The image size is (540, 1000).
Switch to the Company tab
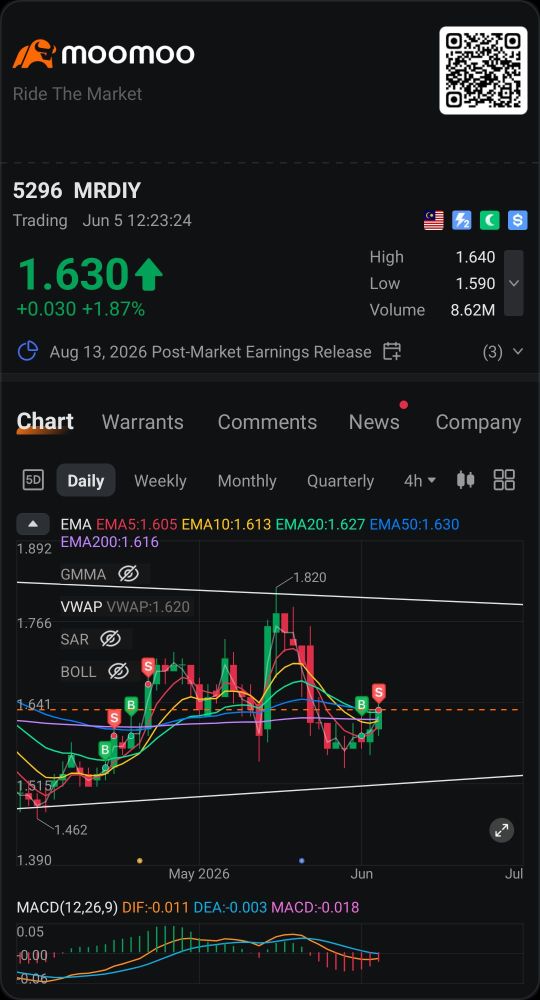click(478, 422)
